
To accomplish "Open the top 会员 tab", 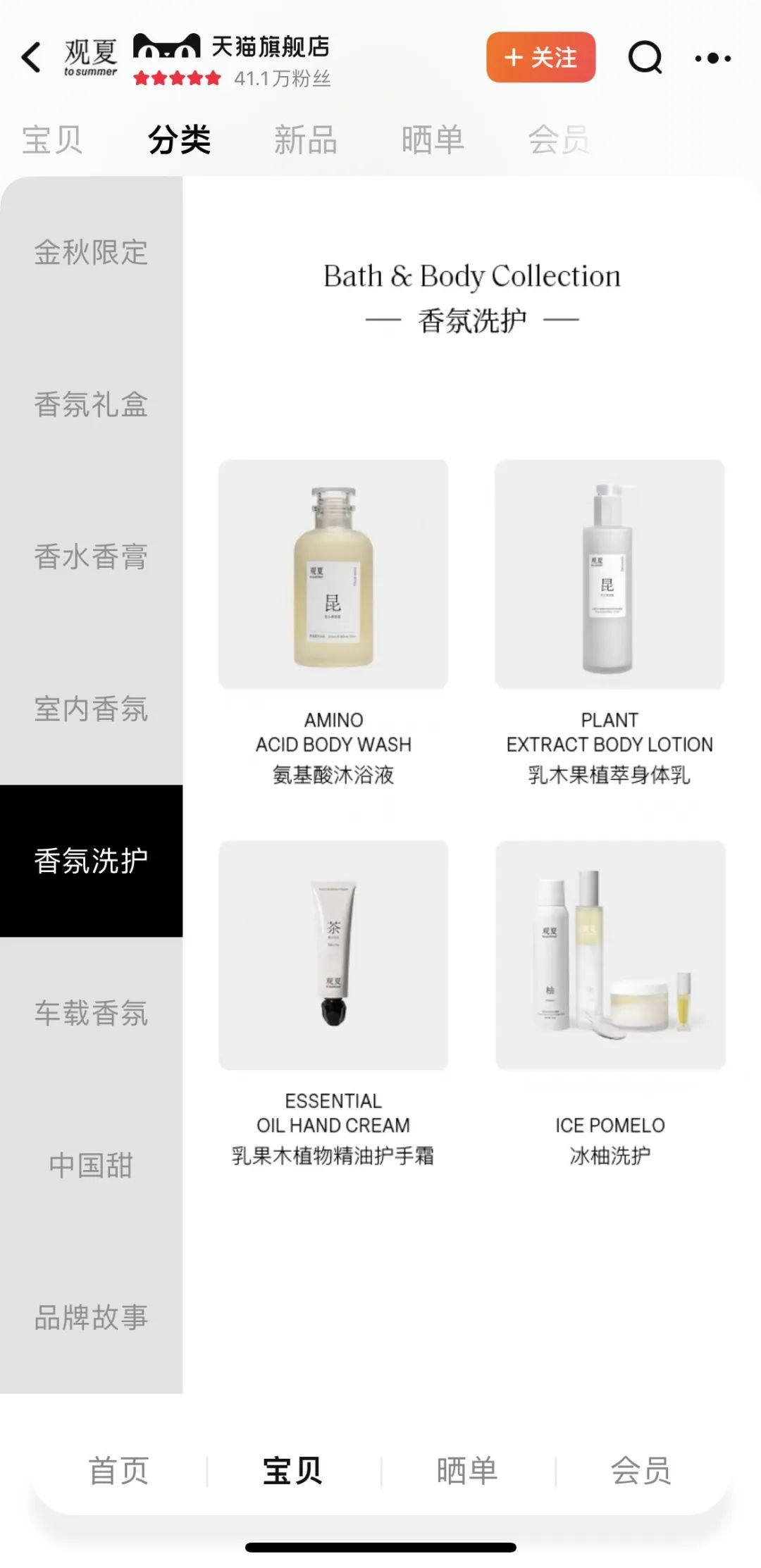I will (559, 139).
